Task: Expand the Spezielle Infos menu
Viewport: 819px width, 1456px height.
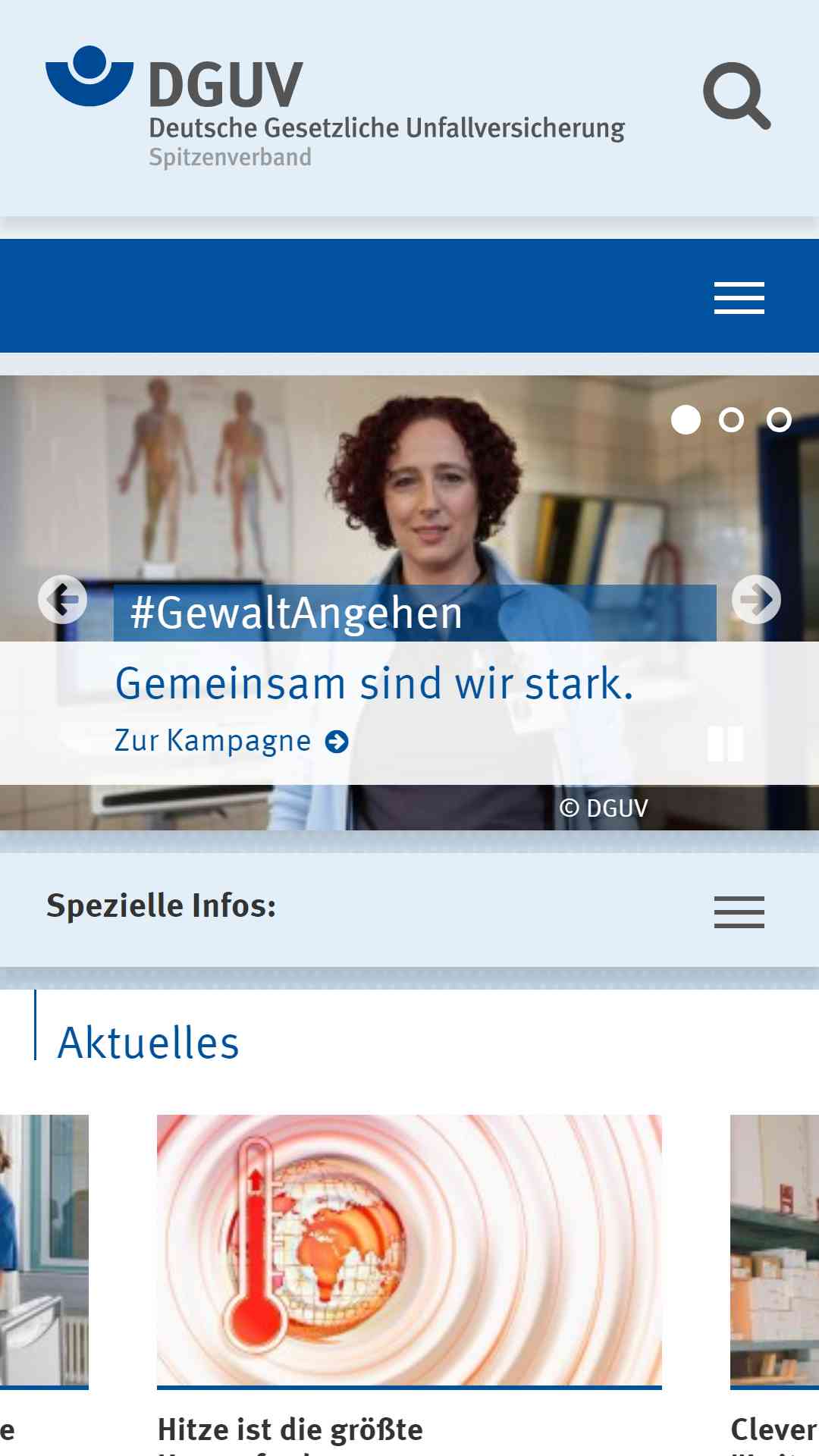Action: [x=739, y=912]
